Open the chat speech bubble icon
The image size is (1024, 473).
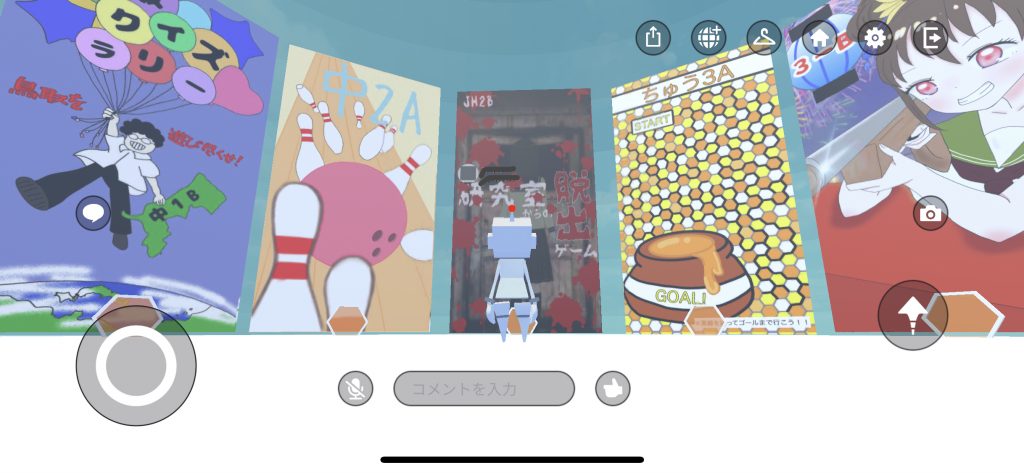[x=93, y=213]
